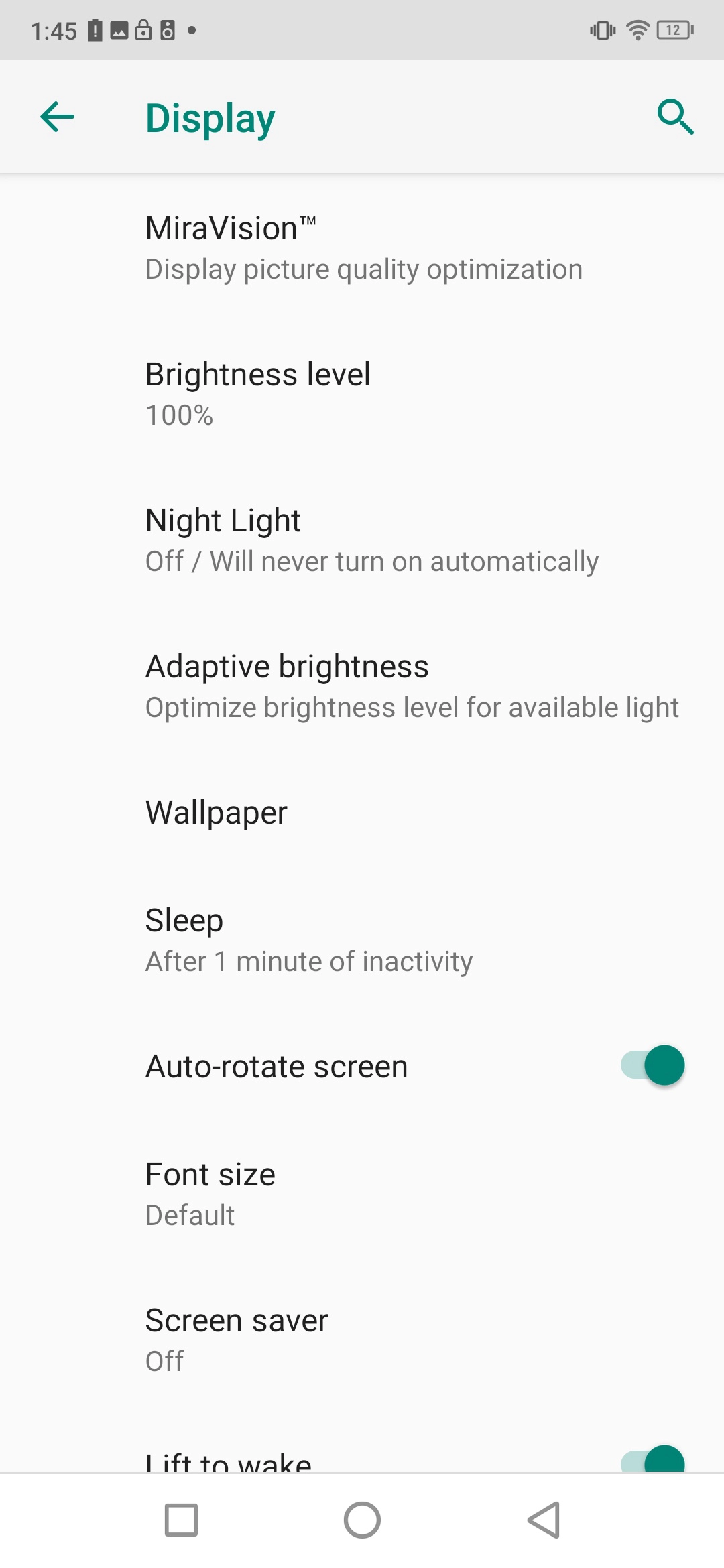Open Adaptive brightness option
Viewport: 724px width, 1568px height.
click(x=362, y=686)
